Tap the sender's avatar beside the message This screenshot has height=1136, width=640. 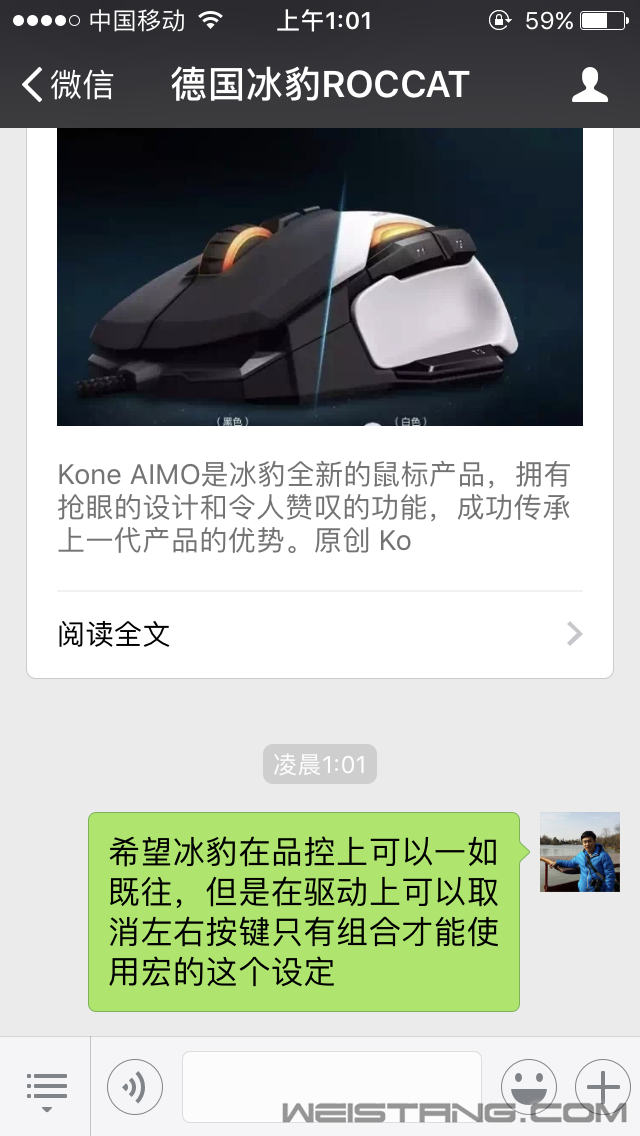point(579,852)
